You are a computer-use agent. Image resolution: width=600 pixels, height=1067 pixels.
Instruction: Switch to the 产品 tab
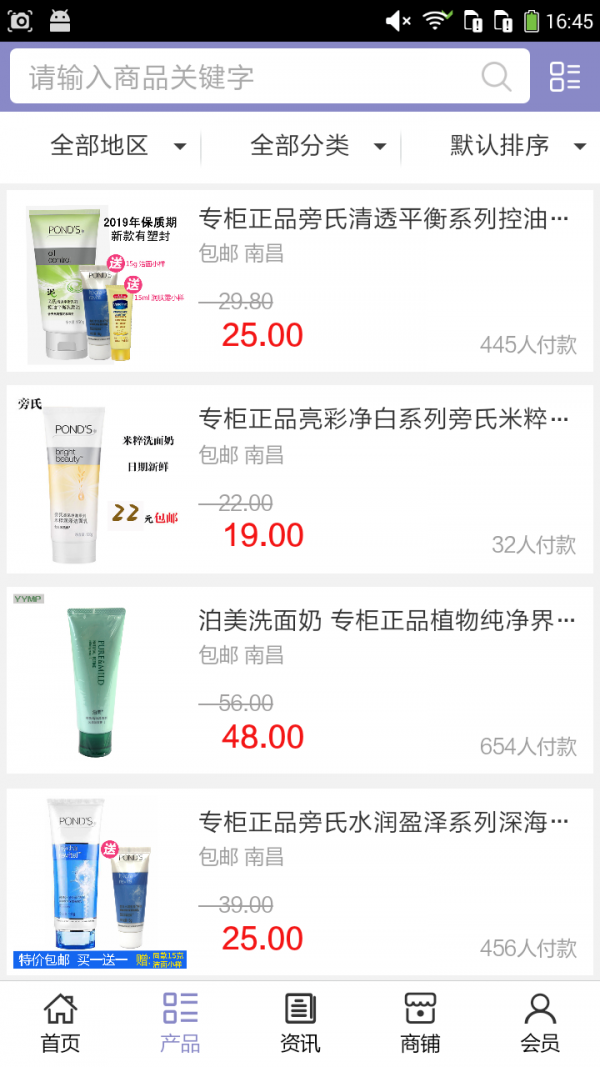[180, 1023]
